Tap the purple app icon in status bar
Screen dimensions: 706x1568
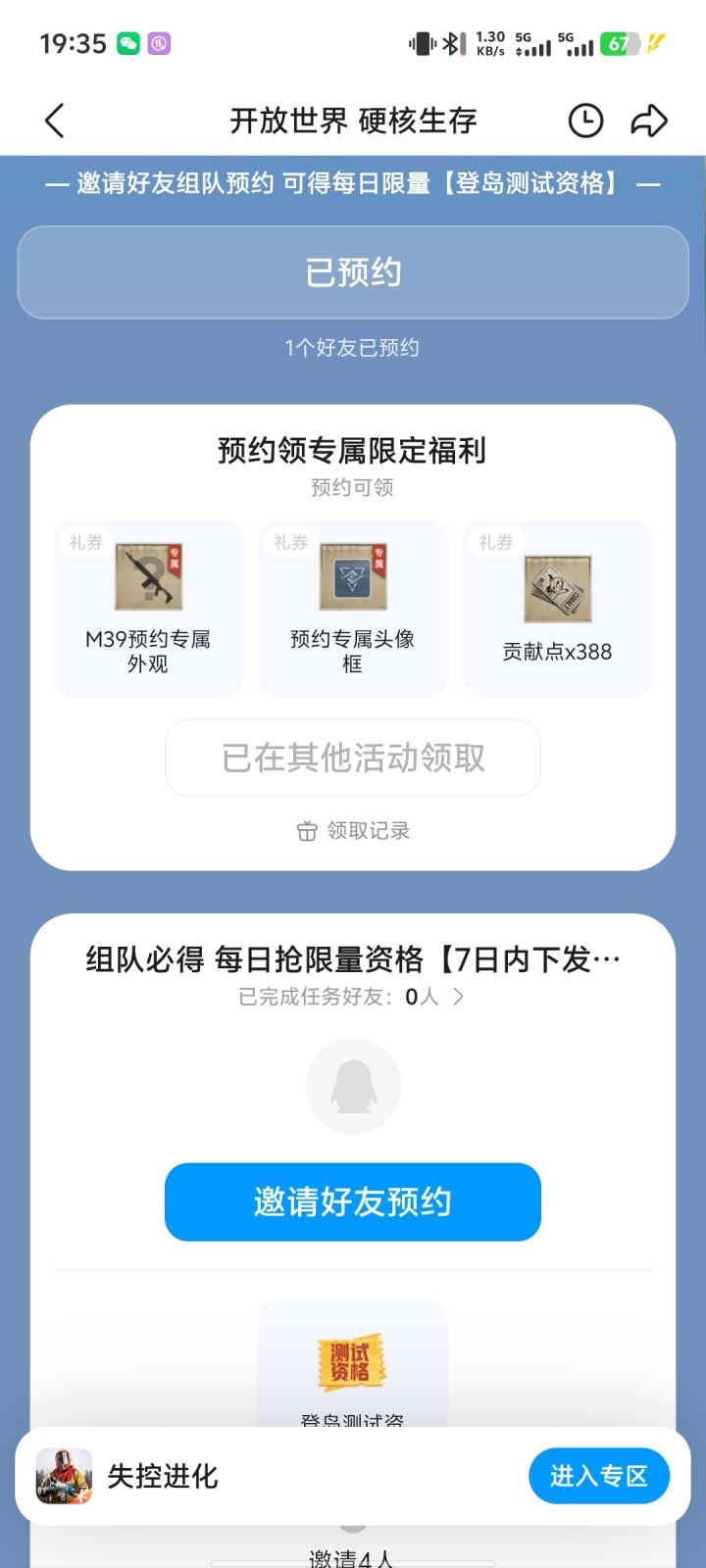point(159,43)
